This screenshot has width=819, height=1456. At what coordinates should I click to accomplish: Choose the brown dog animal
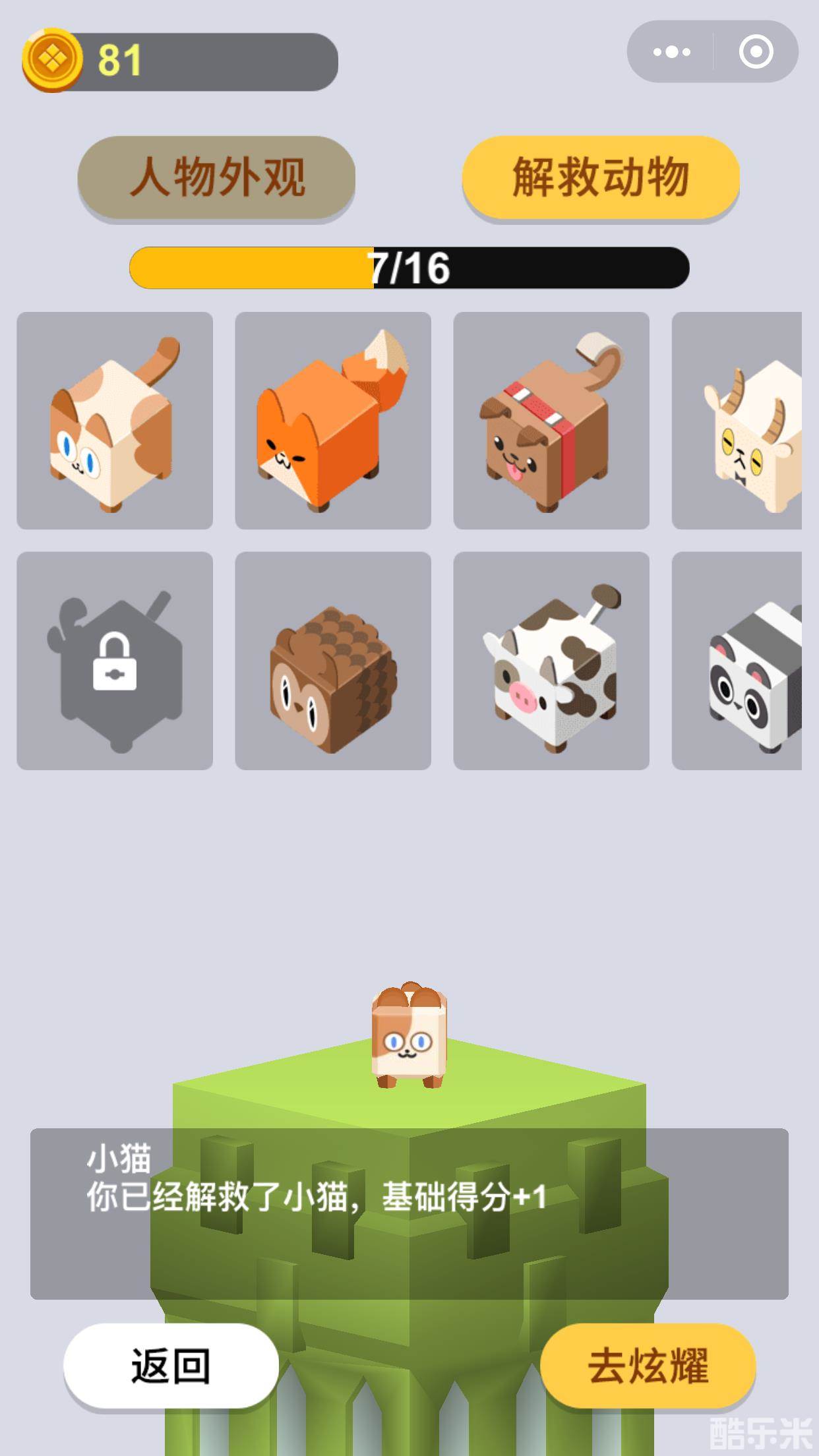tap(551, 421)
